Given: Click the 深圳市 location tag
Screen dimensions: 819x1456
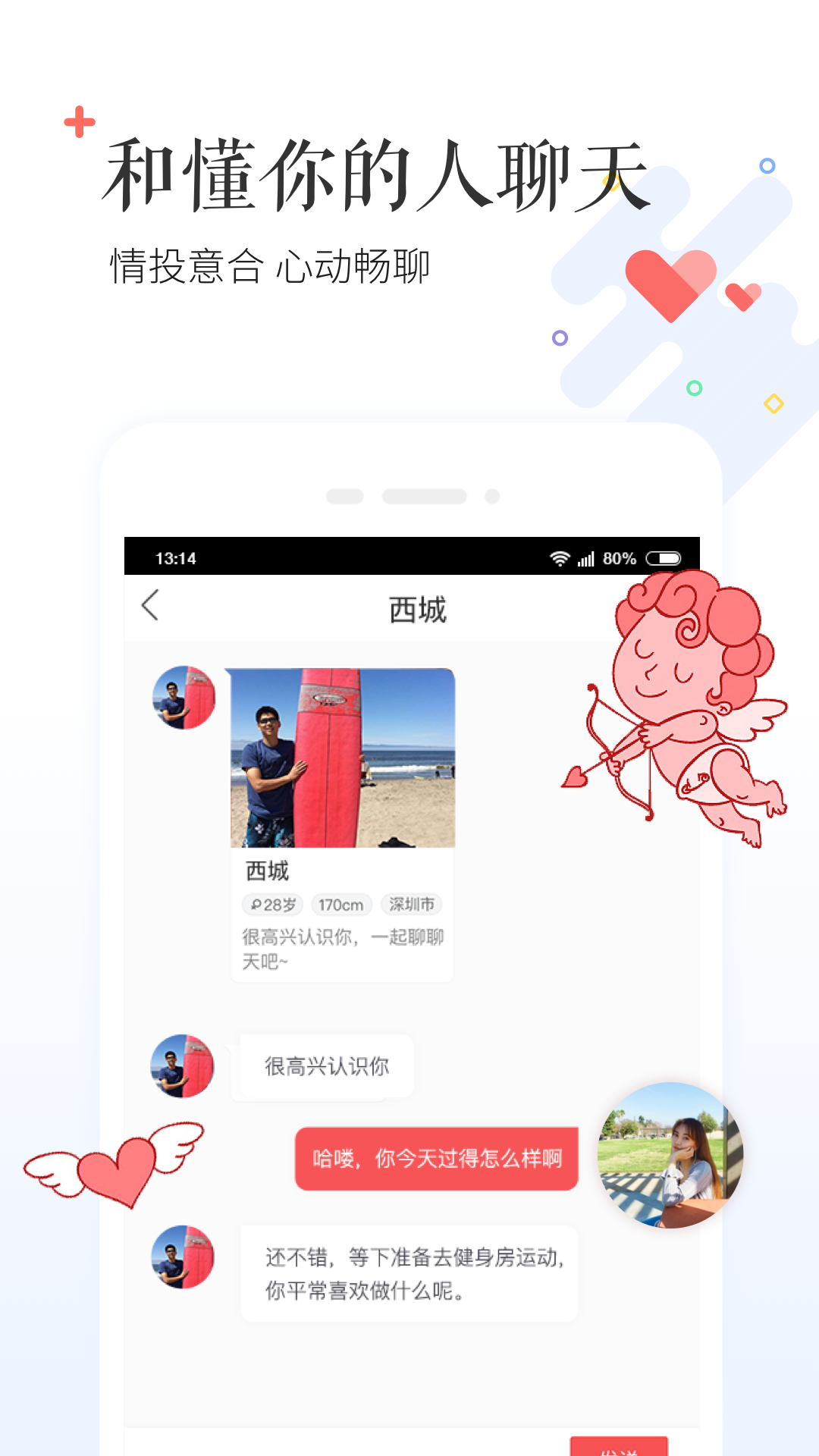Looking at the screenshot, I should tap(412, 905).
